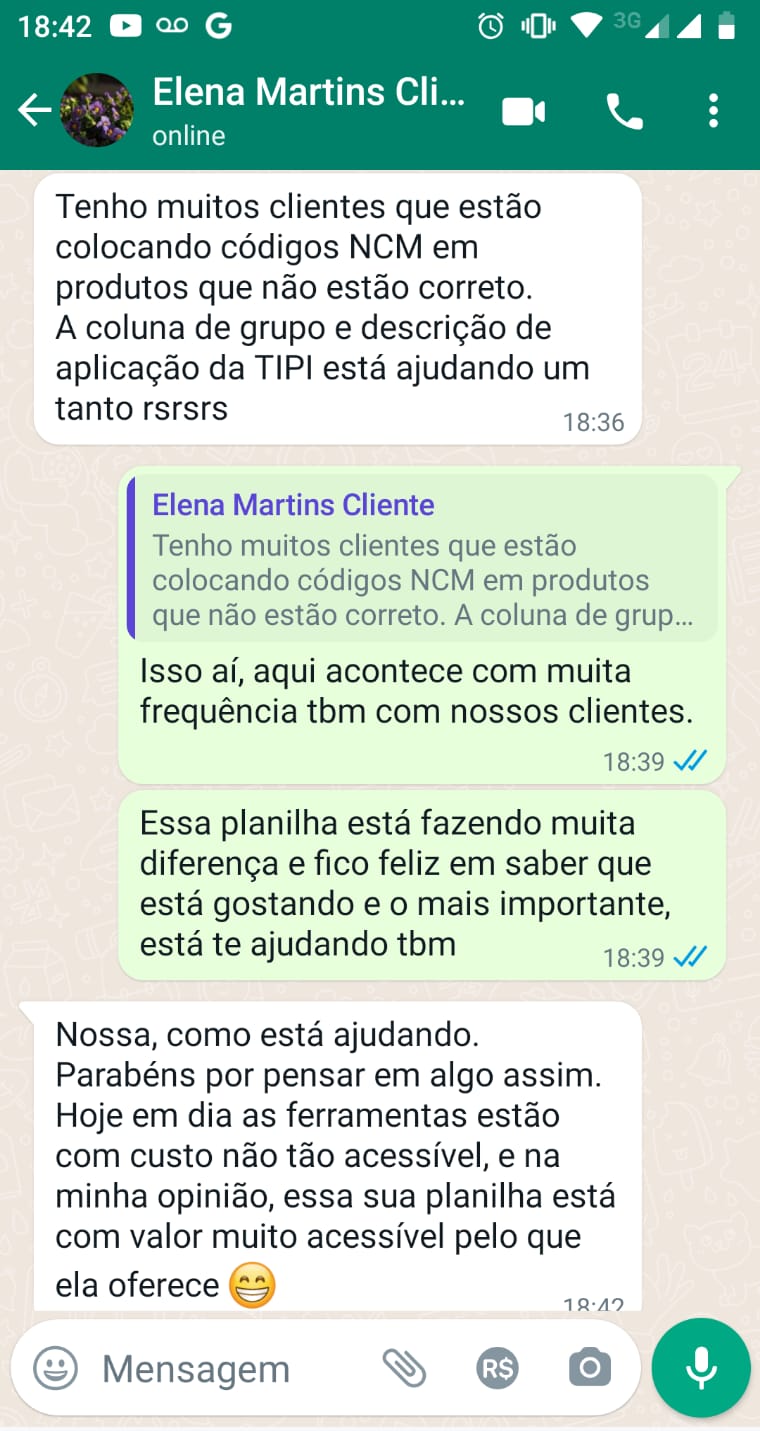This screenshot has height=1431, width=760.
Task: Jump to the quoted Elena Martins message
Action: 421,560
